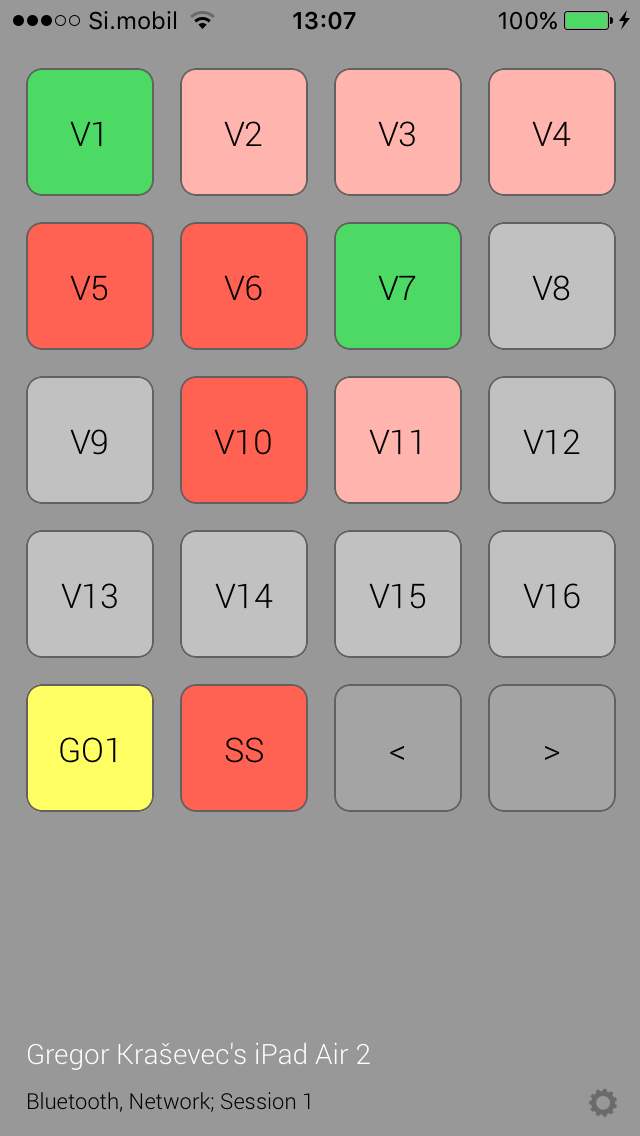Image resolution: width=640 pixels, height=1136 pixels.
Task: Tap the red V5 button
Action: point(90,286)
